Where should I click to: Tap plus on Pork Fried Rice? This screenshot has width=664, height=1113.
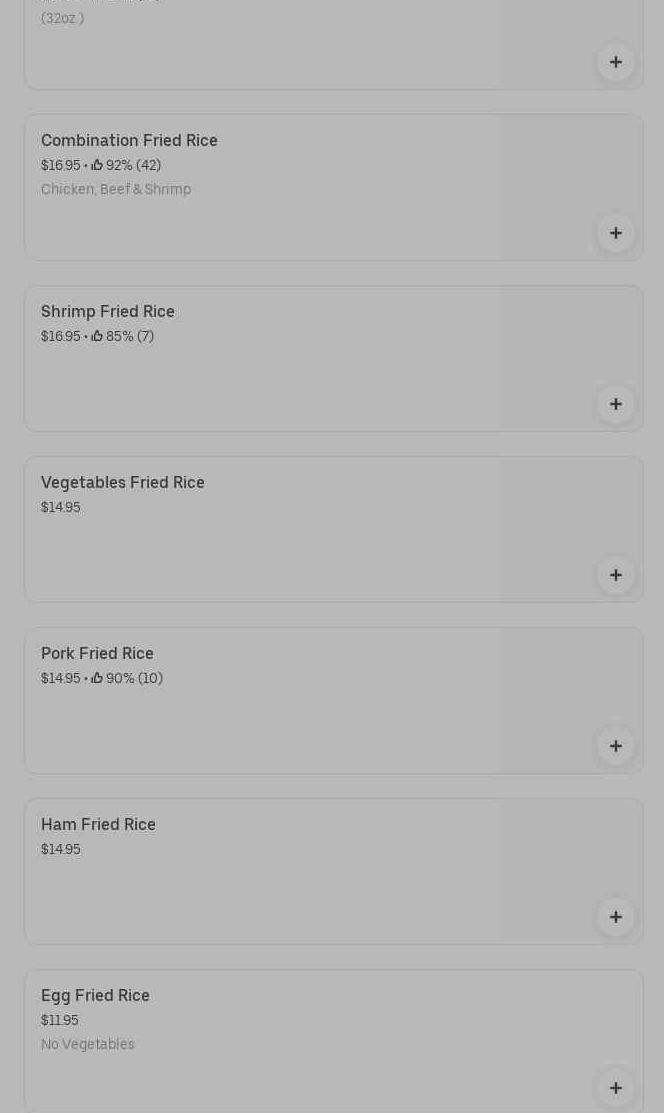pos(616,746)
